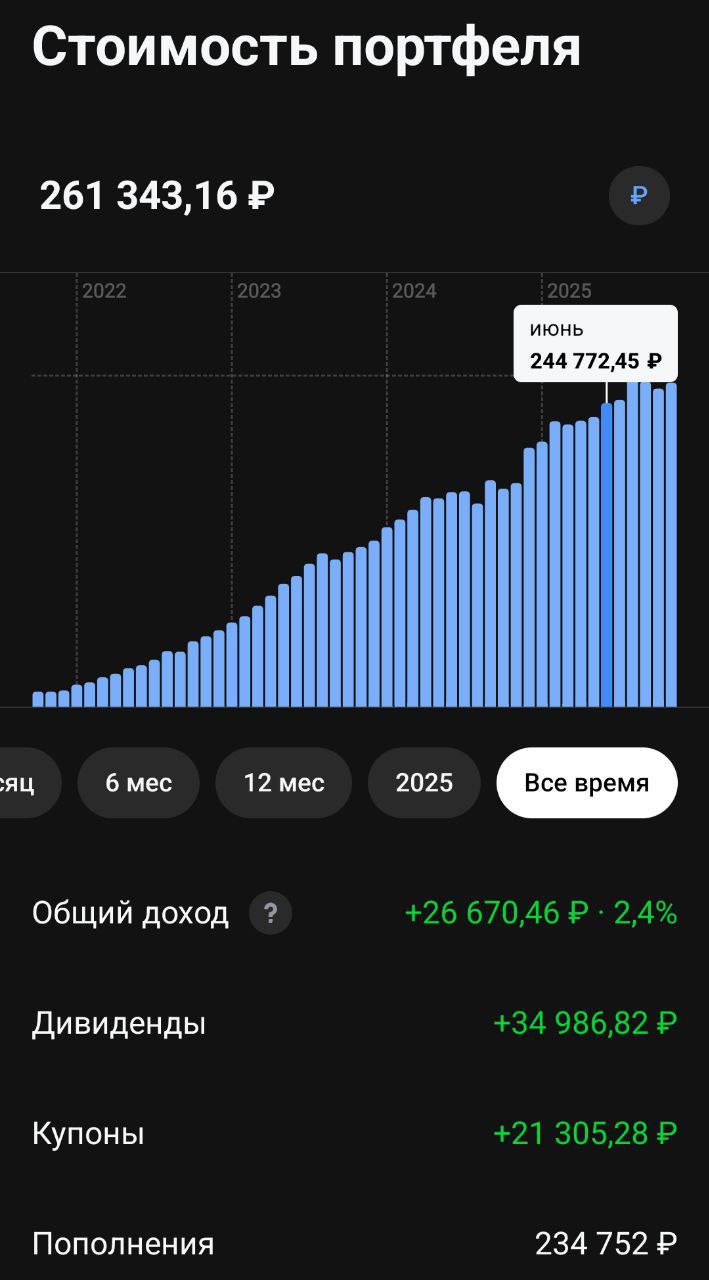Switch the chart to 12 мес
Image resolution: width=709 pixels, height=1280 pixels.
(x=284, y=783)
